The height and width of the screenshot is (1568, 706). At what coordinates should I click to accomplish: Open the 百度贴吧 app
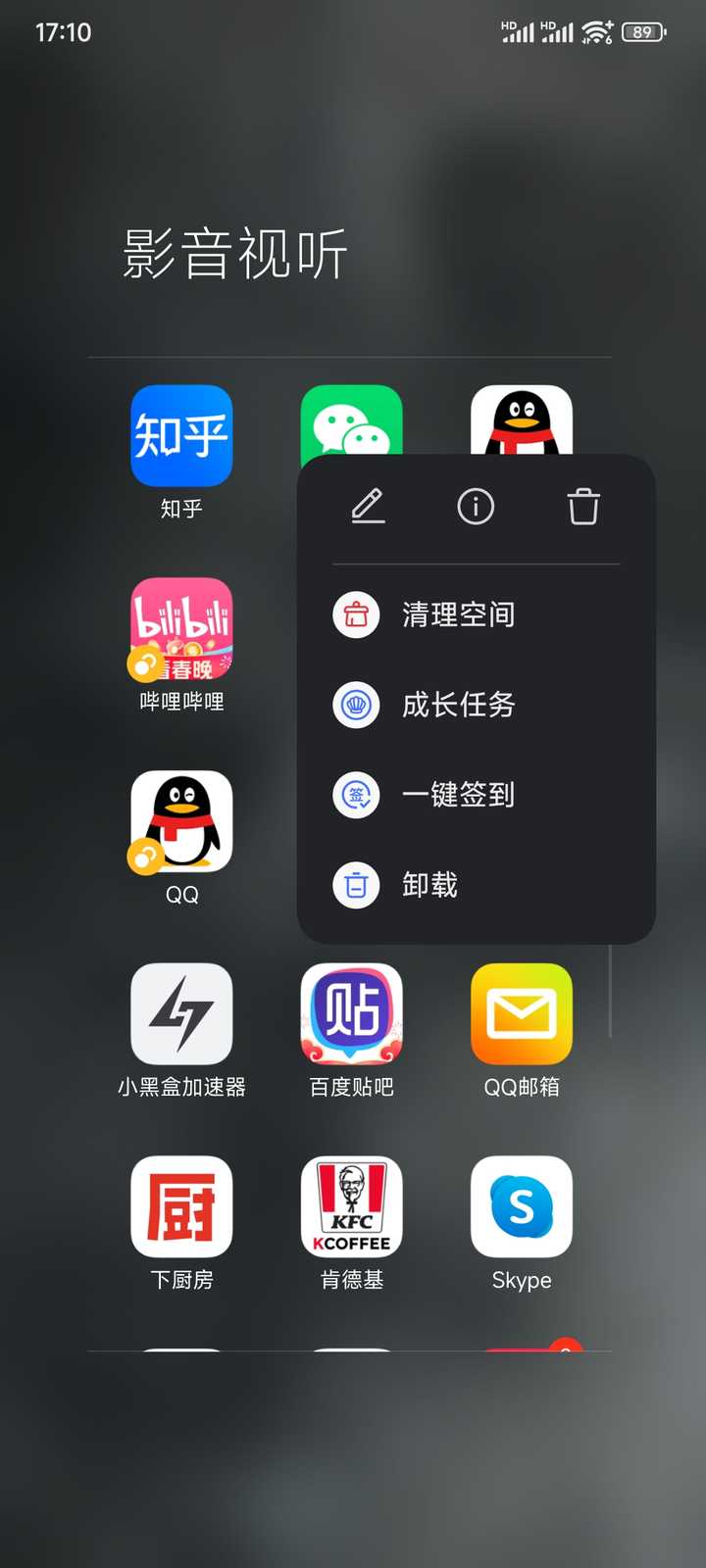click(351, 1014)
